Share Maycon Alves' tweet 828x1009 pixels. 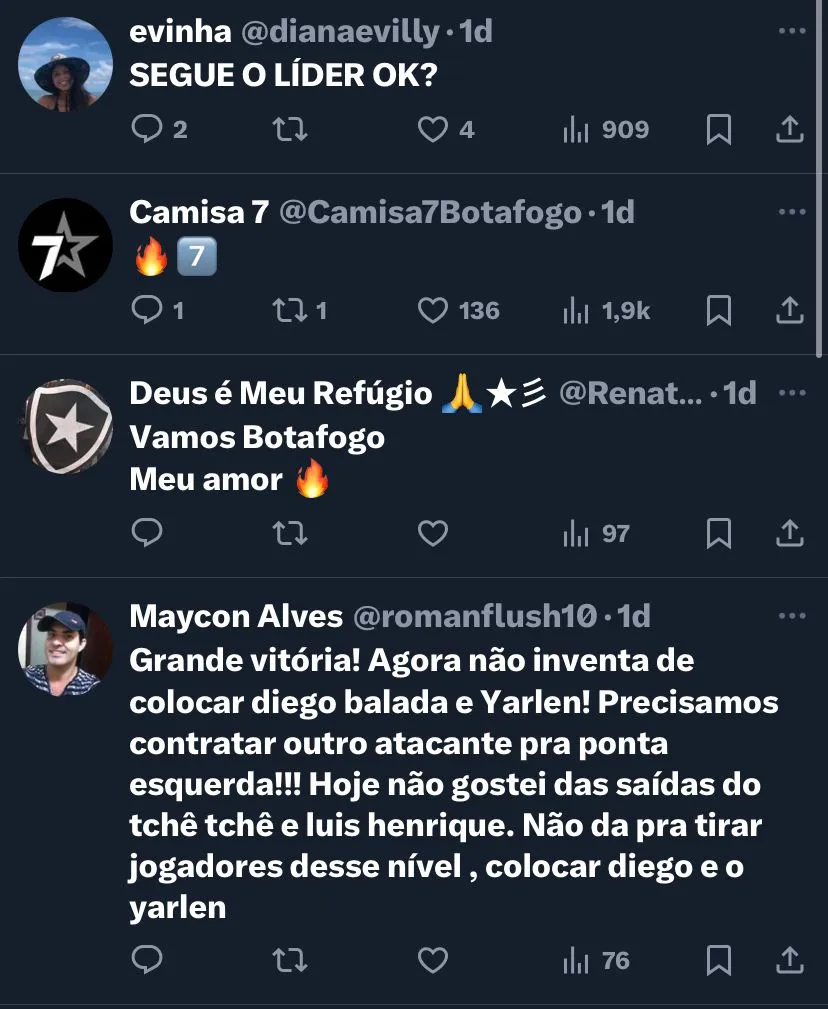(x=790, y=962)
